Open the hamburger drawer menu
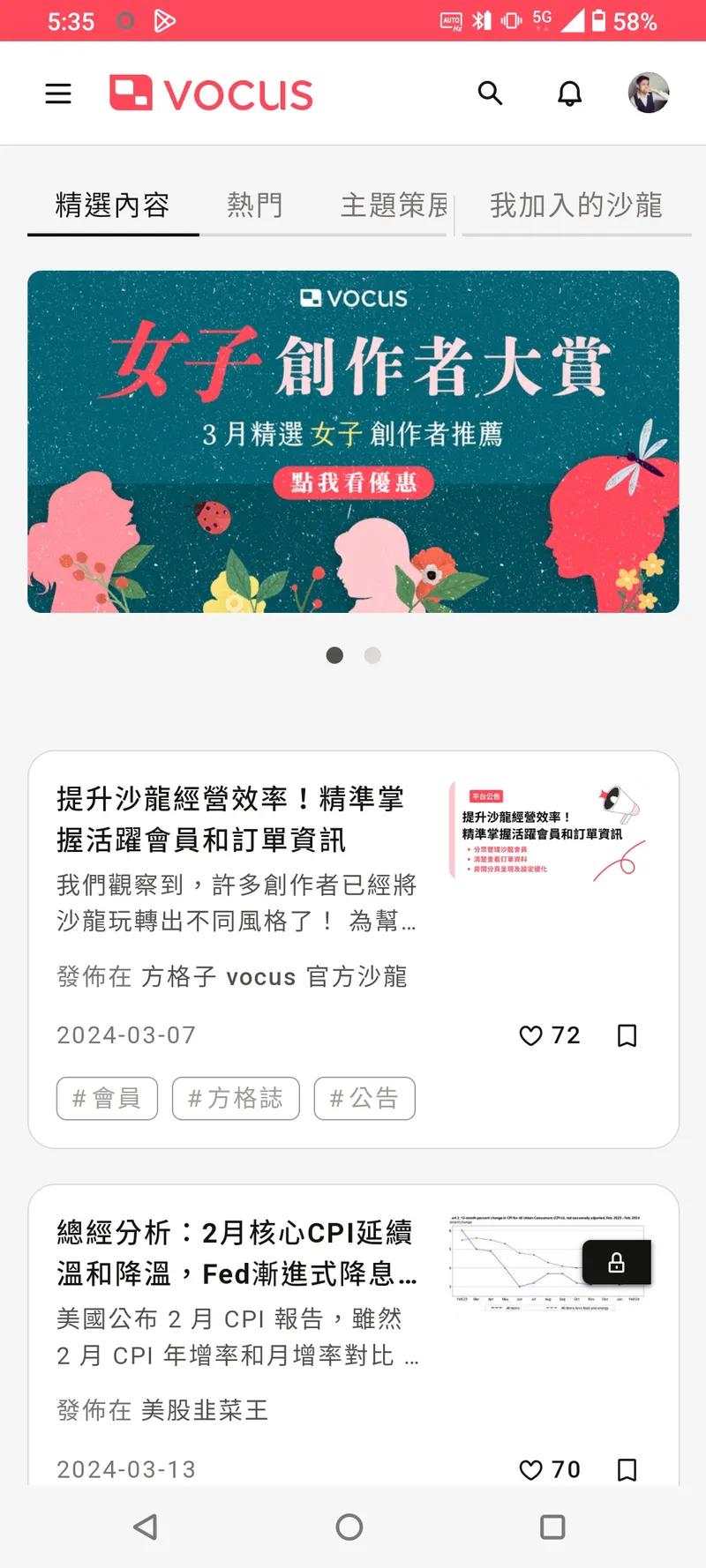 pyautogui.click(x=58, y=93)
